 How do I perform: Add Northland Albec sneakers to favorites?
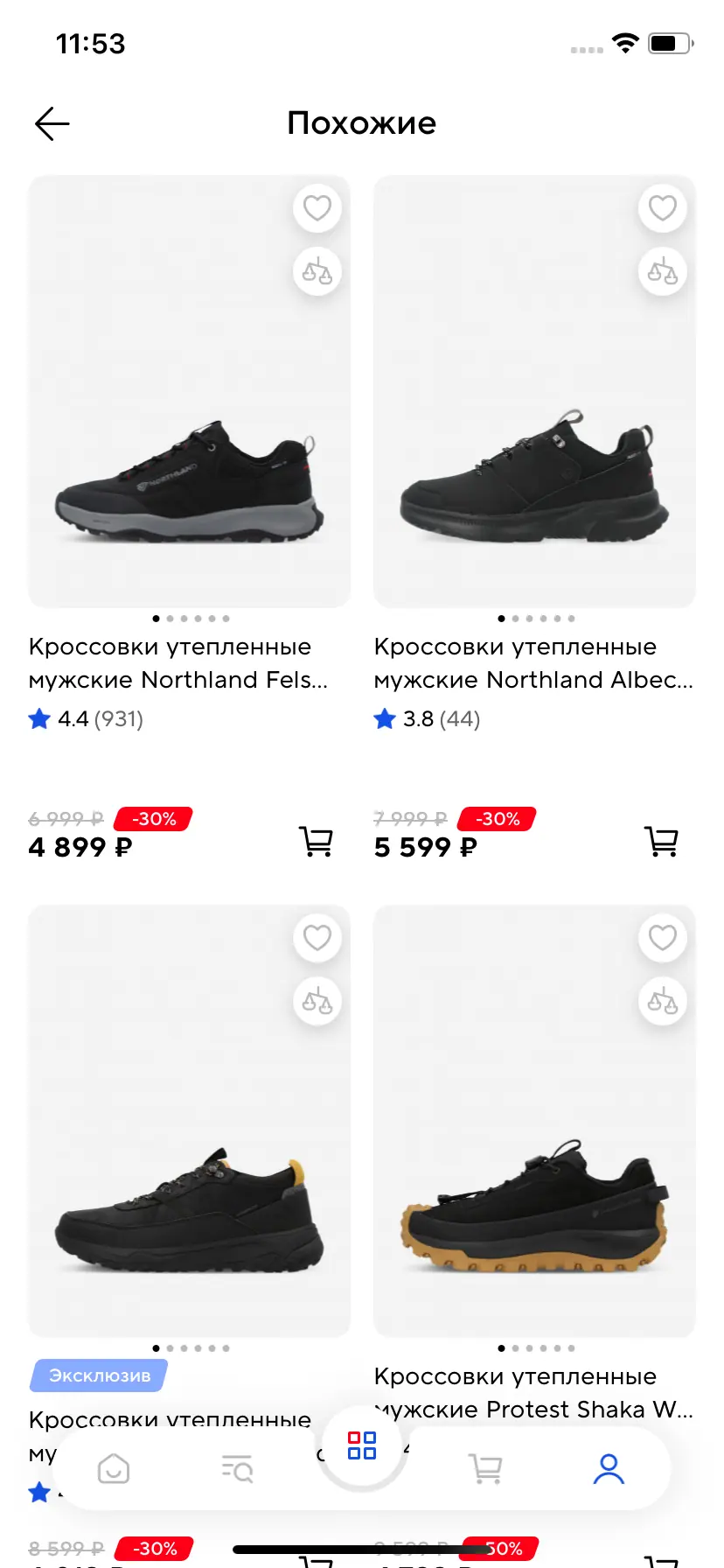click(x=662, y=208)
